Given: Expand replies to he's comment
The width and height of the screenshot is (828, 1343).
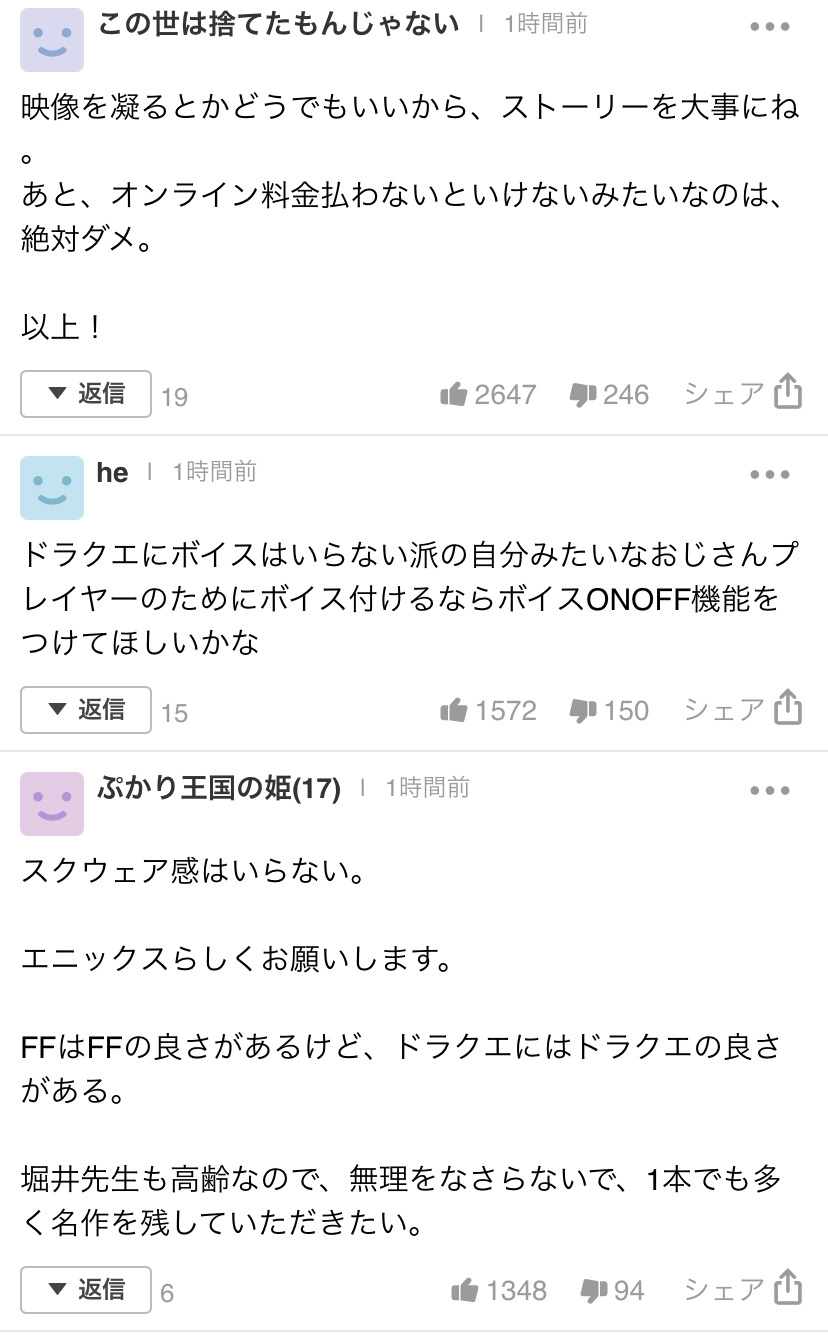Looking at the screenshot, I should point(86,710).
